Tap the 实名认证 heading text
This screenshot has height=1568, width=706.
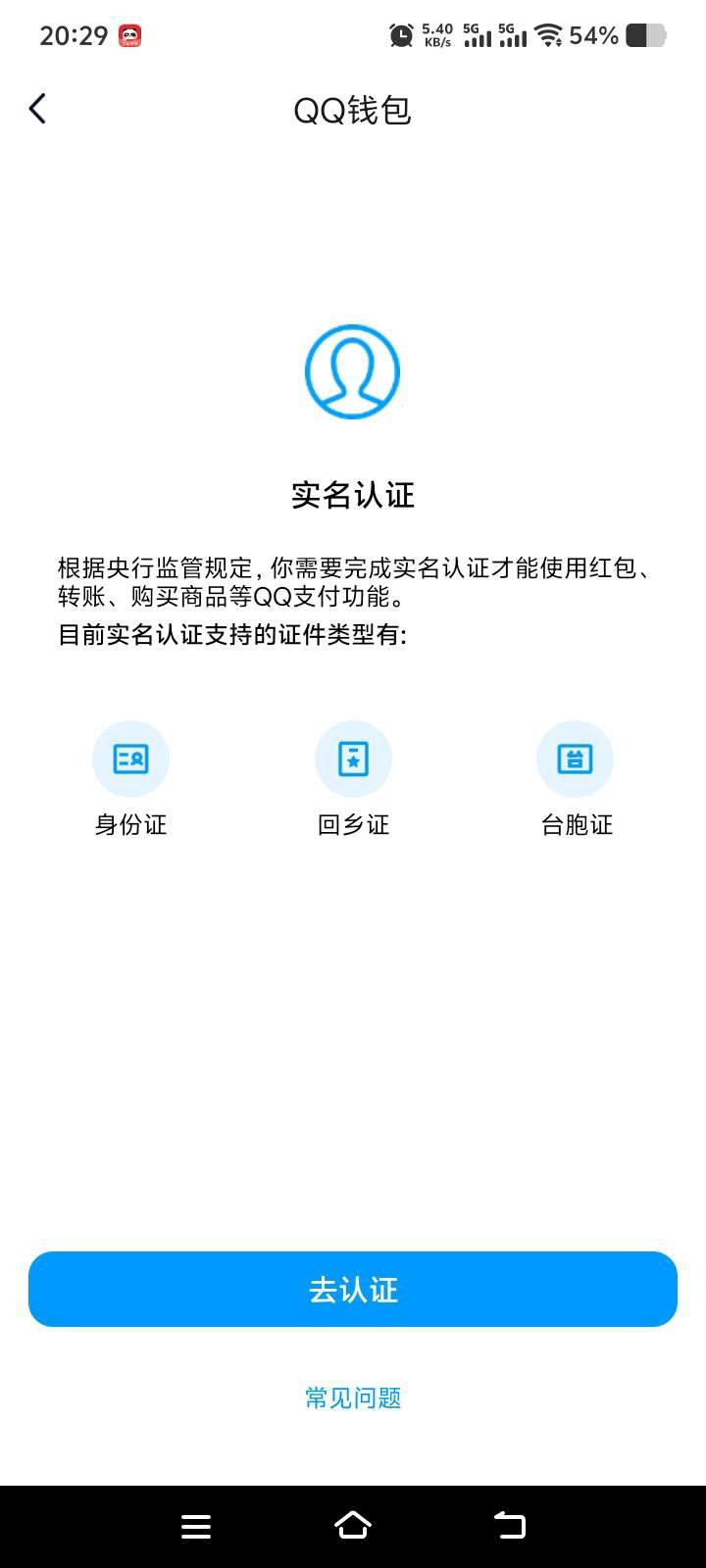[353, 496]
